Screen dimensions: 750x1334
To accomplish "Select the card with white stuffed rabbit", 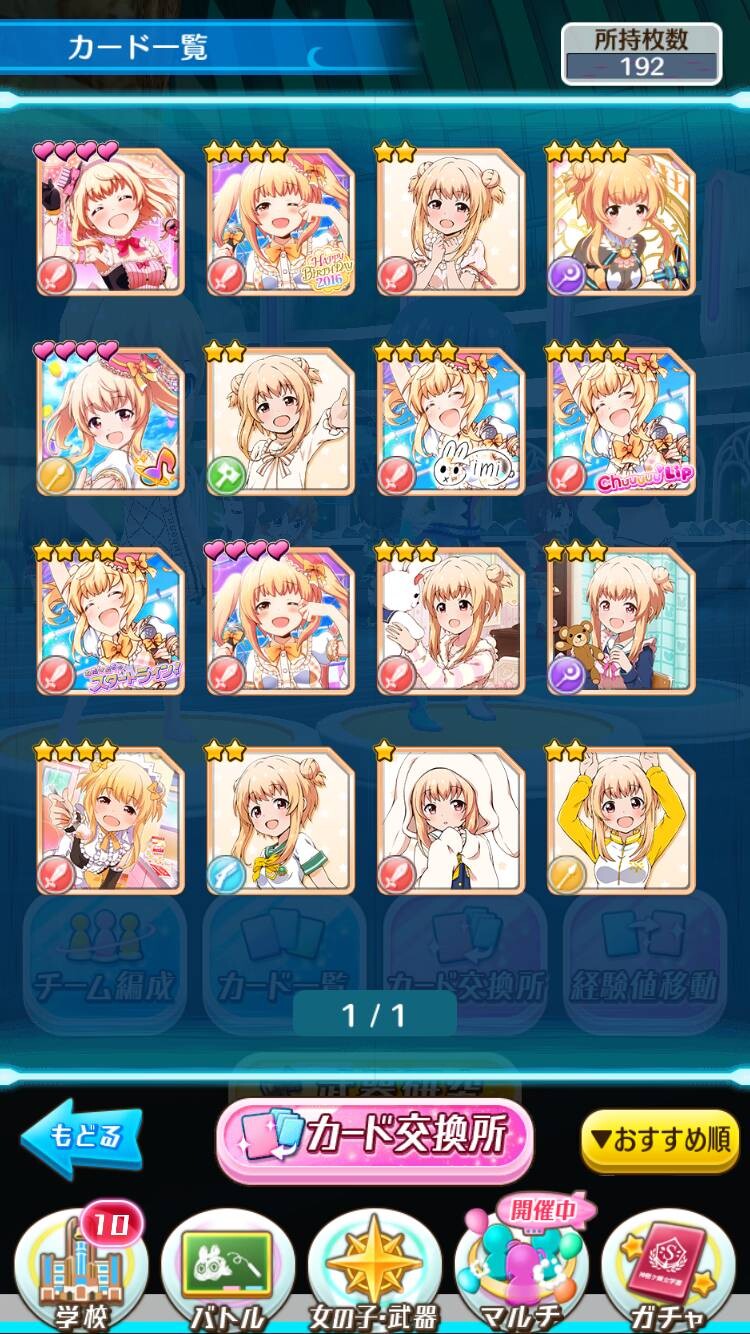I will click(451, 620).
